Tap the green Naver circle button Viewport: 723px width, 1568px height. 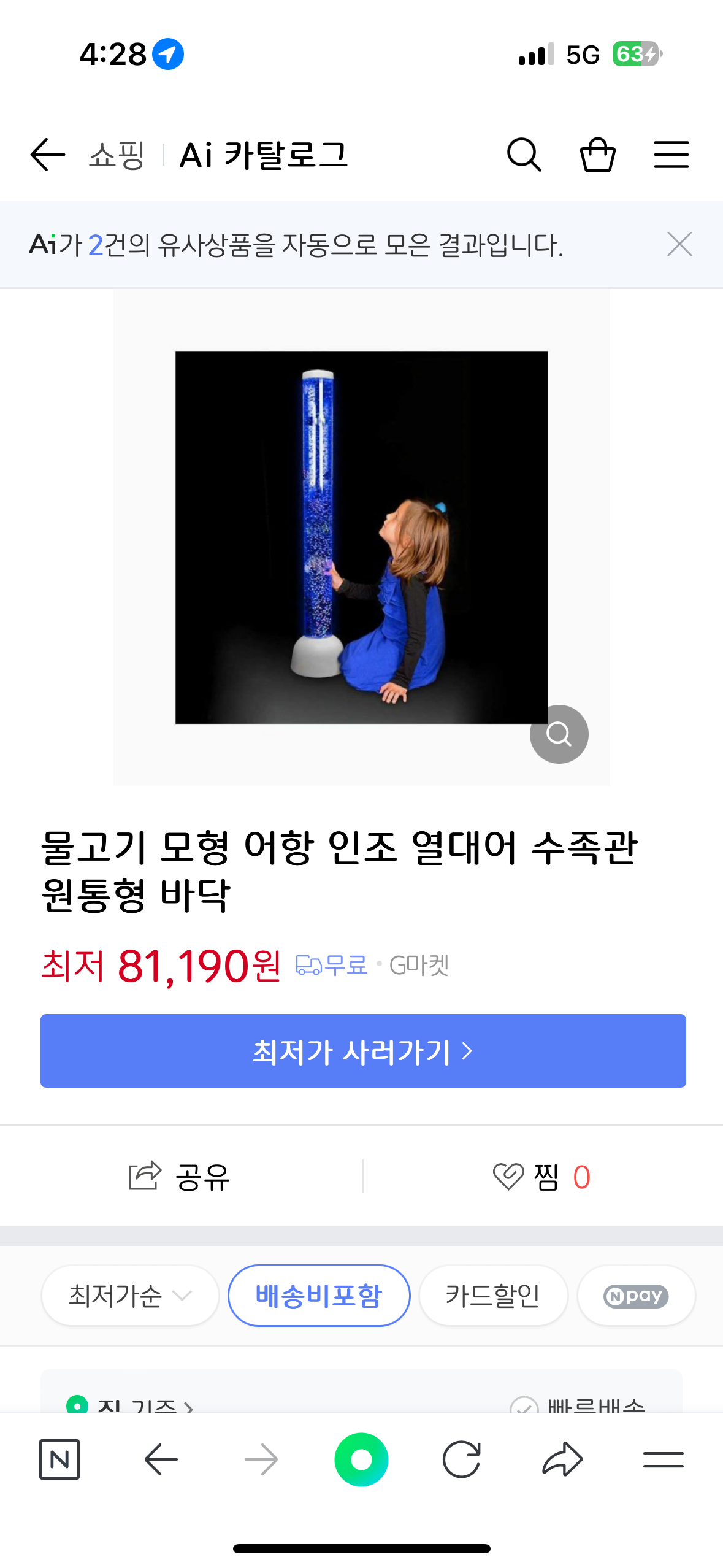(x=361, y=1459)
